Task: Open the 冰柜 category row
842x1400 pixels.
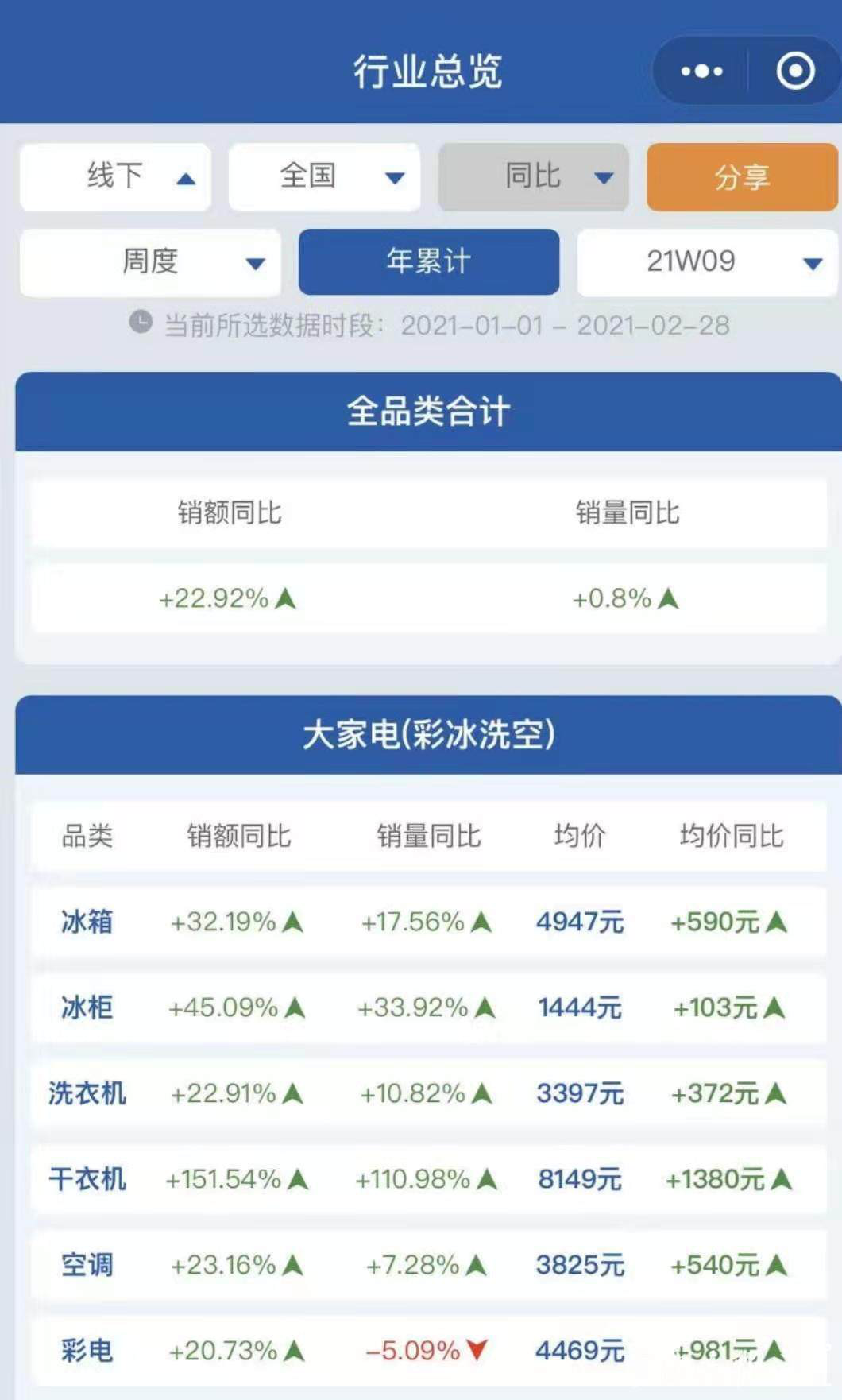Action: (x=429, y=1007)
